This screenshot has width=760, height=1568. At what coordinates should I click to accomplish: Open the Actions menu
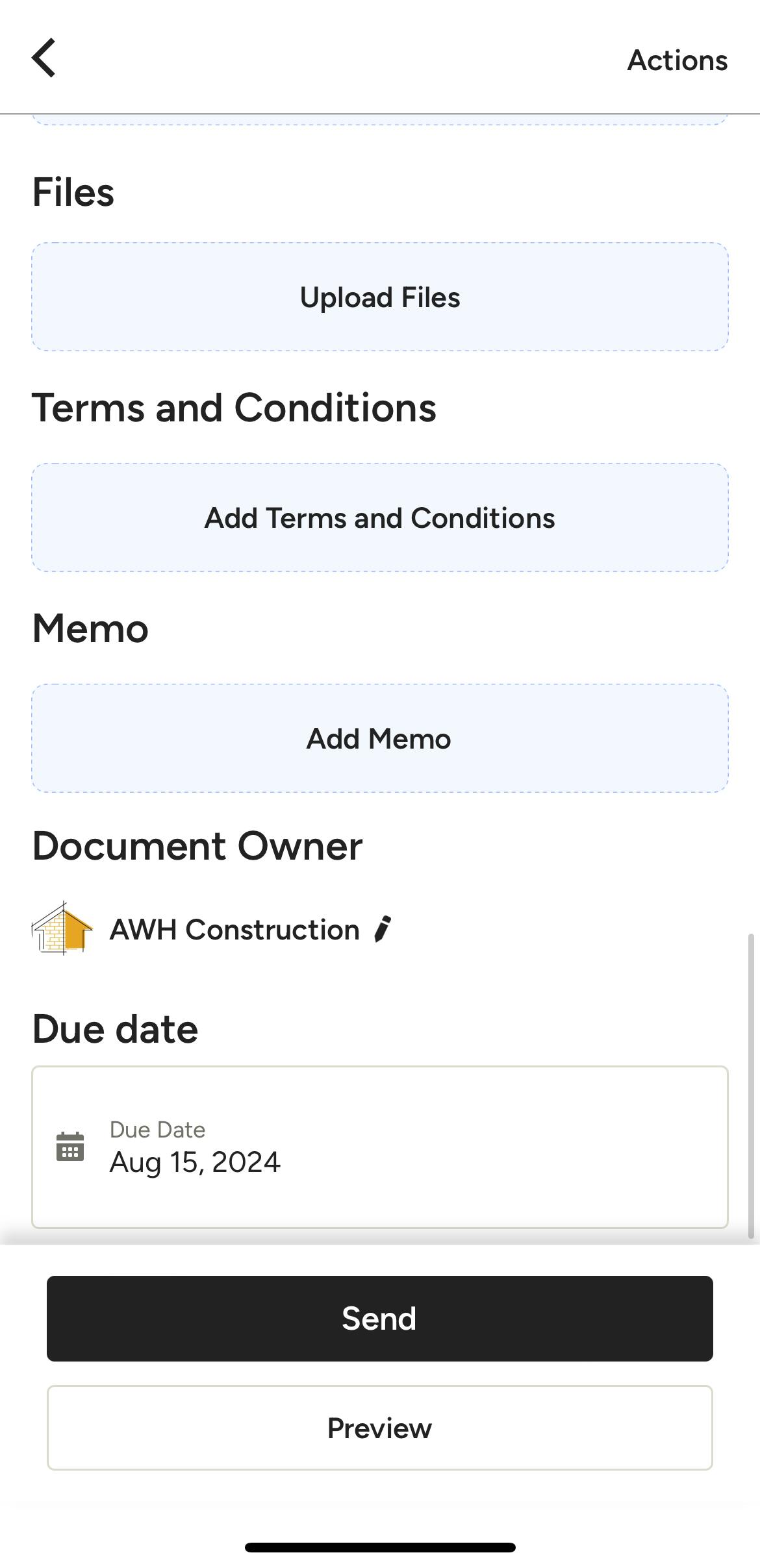click(677, 60)
